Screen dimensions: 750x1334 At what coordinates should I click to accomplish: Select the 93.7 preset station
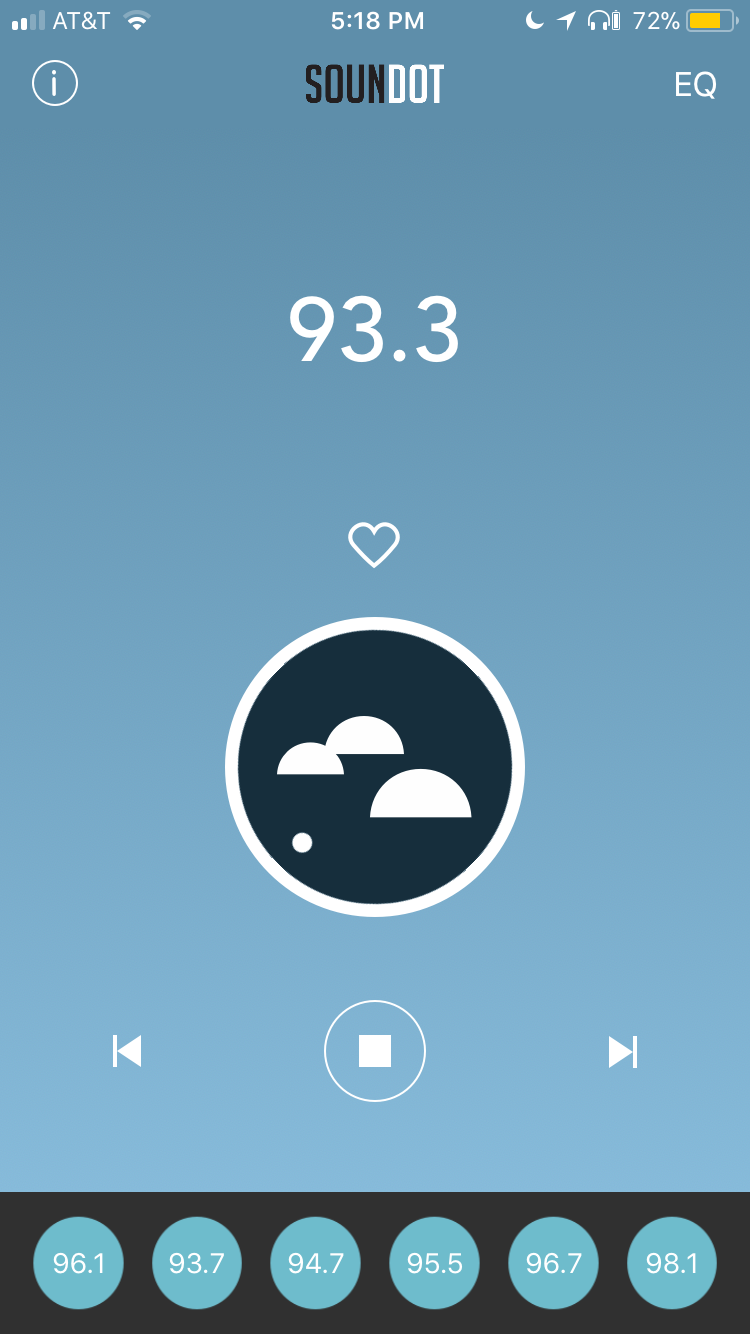pyautogui.click(x=197, y=1264)
